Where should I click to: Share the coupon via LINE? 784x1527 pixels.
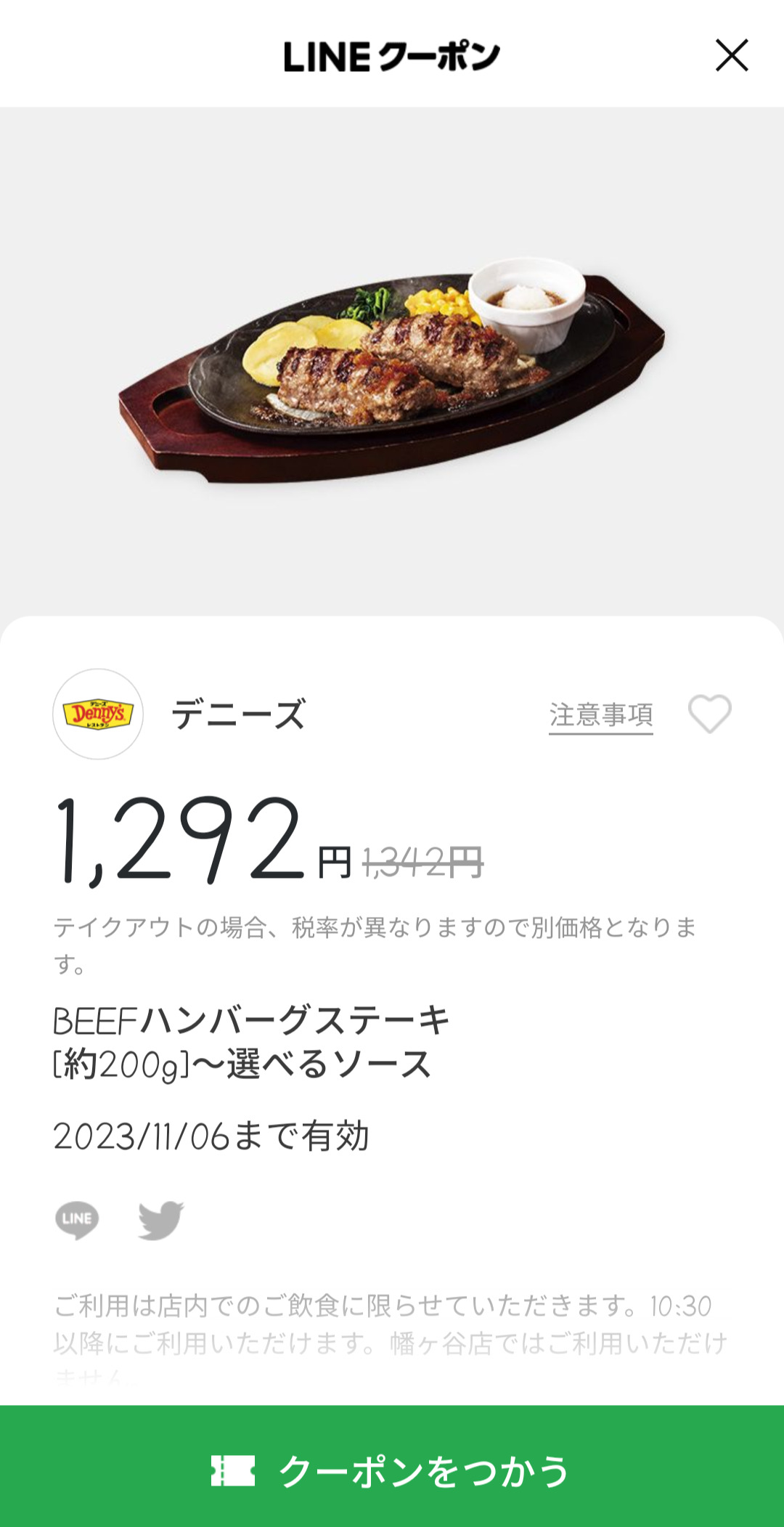point(77,1219)
